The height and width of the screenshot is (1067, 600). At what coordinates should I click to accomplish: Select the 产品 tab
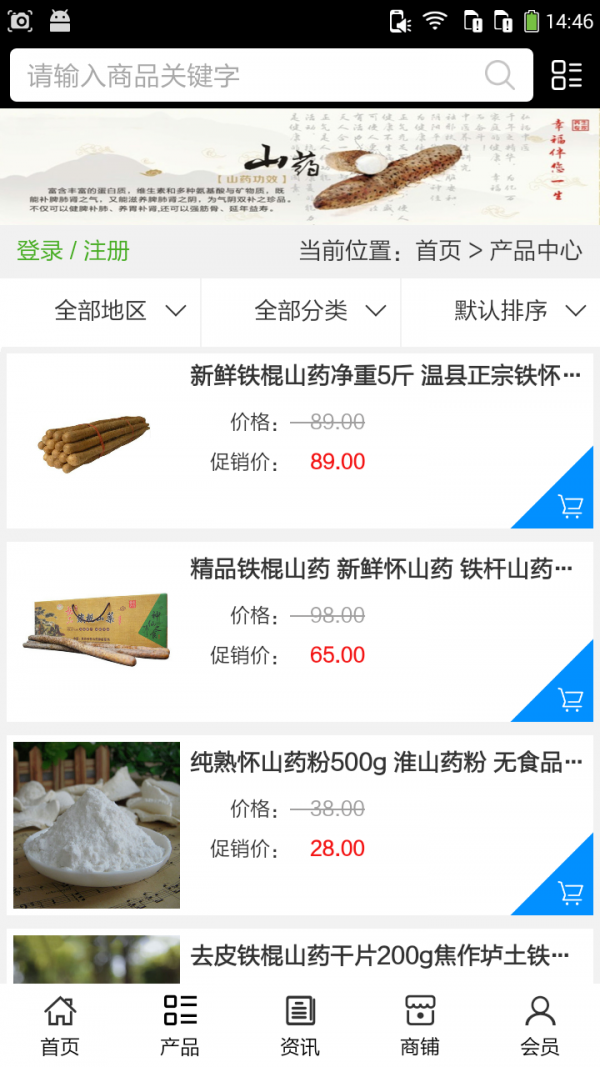tap(180, 1025)
